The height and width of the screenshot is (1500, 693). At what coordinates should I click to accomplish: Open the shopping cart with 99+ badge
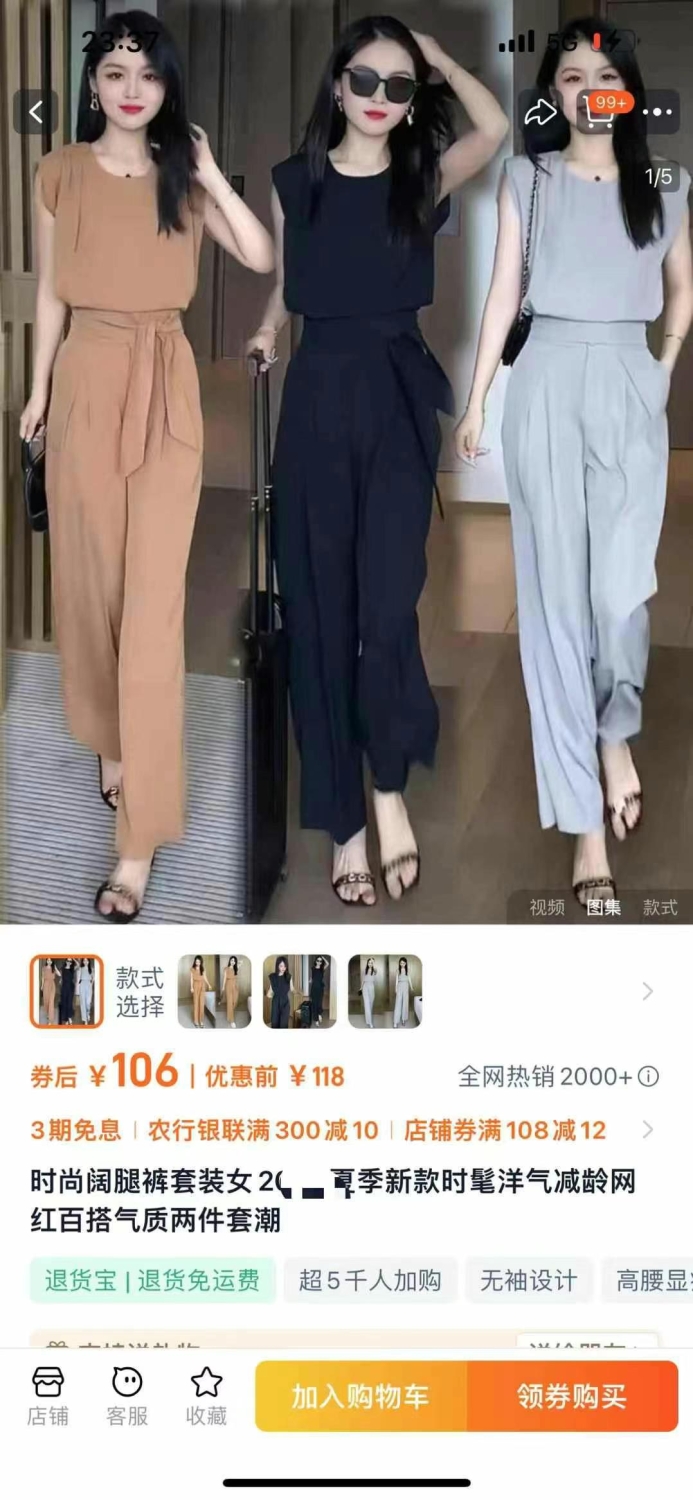coord(602,111)
